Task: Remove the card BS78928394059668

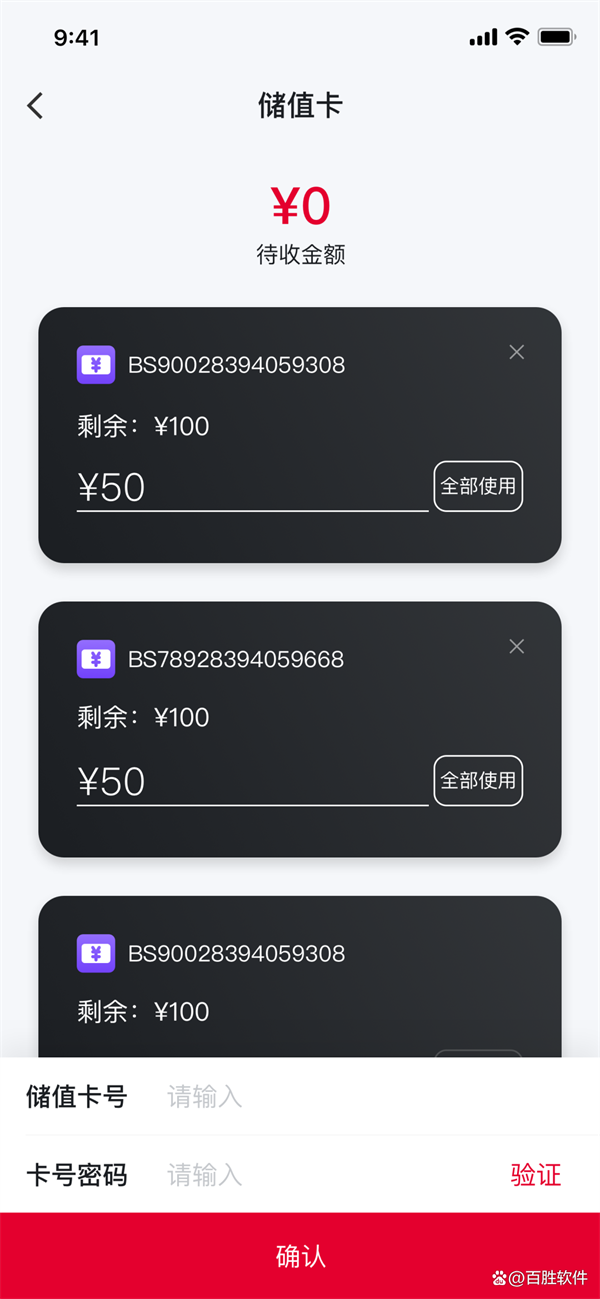Action: click(x=516, y=646)
